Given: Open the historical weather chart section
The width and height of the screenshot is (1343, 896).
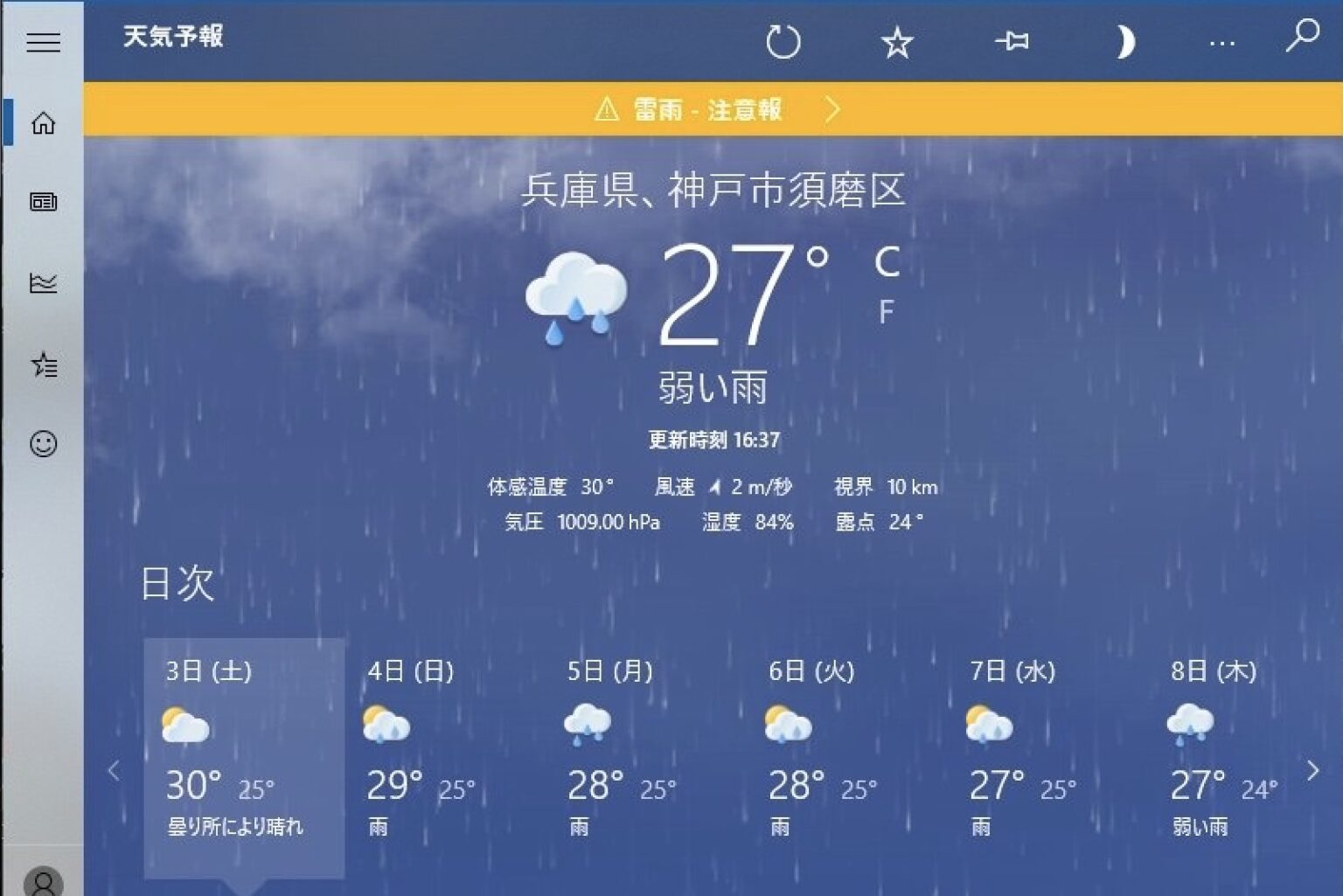Looking at the screenshot, I should 43,282.
